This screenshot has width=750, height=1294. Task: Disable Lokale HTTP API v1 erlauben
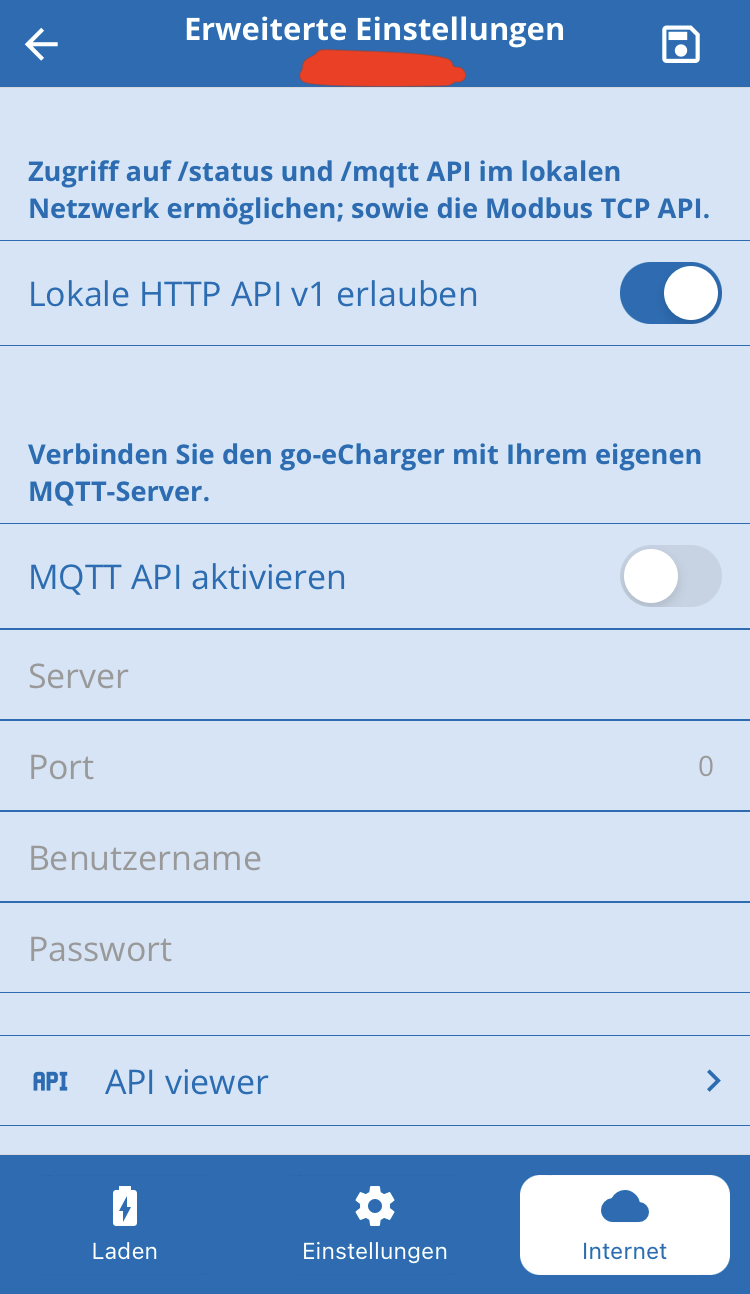[x=670, y=294]
